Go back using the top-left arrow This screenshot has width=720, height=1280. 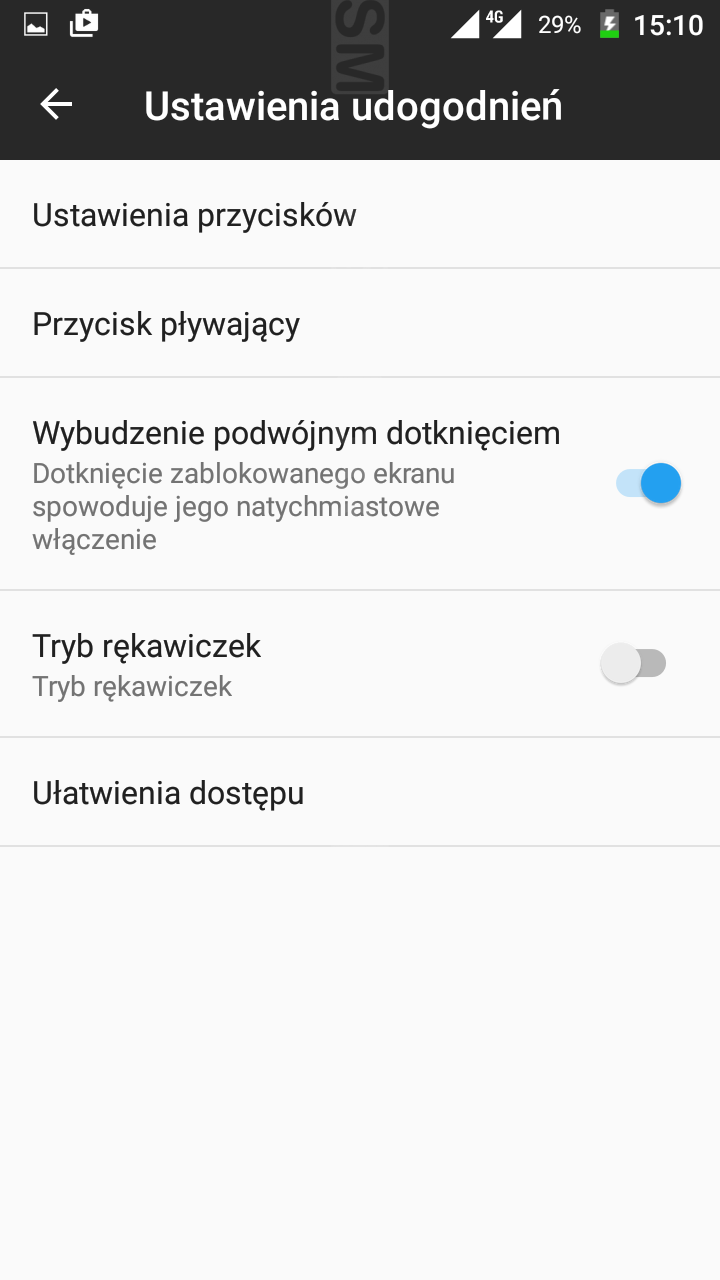coord(56,105)
